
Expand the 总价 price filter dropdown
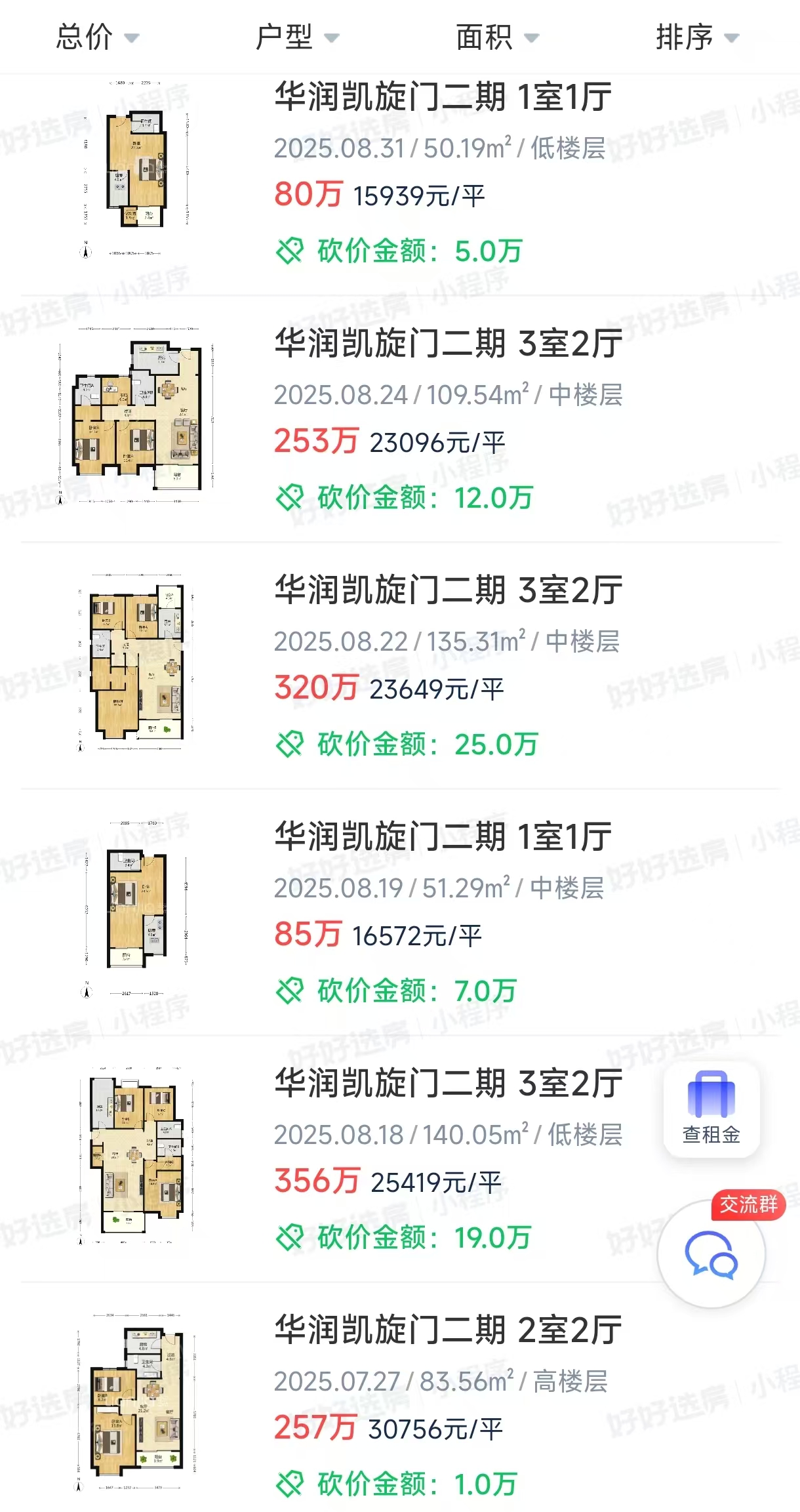tap(97, 37)
